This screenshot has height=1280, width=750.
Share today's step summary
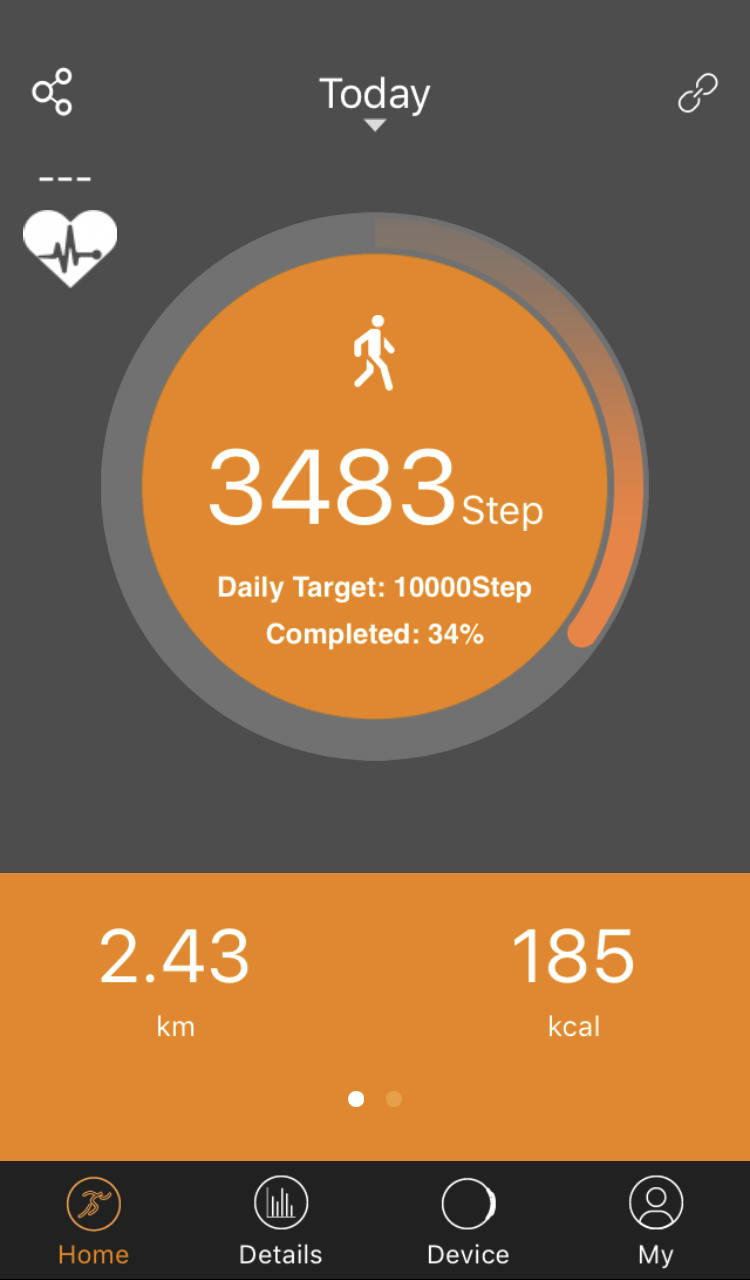52,92
